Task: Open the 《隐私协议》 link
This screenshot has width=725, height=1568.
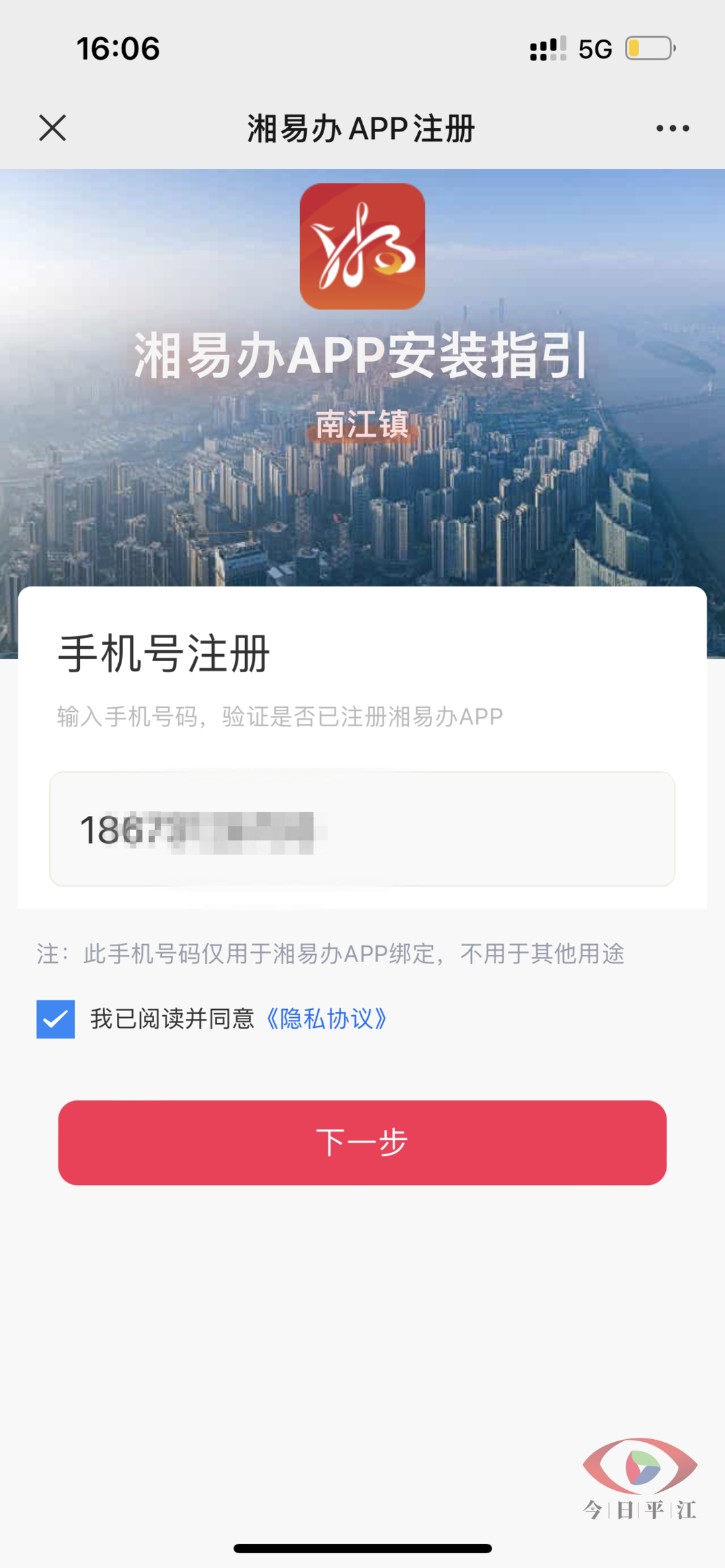Action: pos(326,1019)
